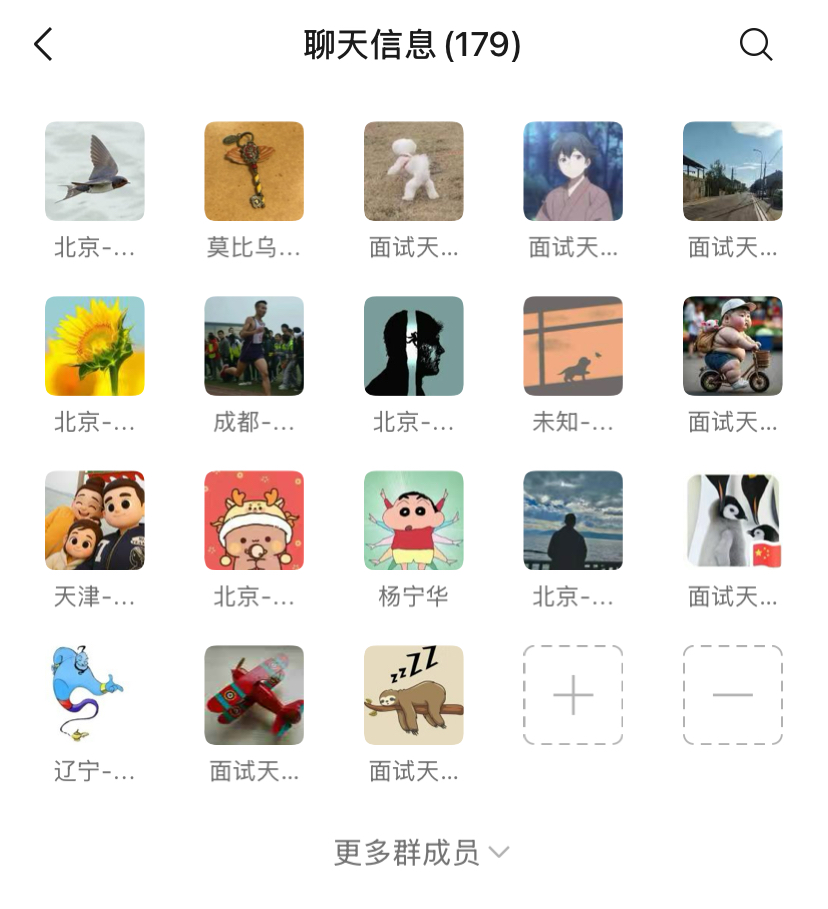The height and width of the screenshot is (909, 828).
Task: Open the 天津 member's profile
Action: tap(95, 521)
